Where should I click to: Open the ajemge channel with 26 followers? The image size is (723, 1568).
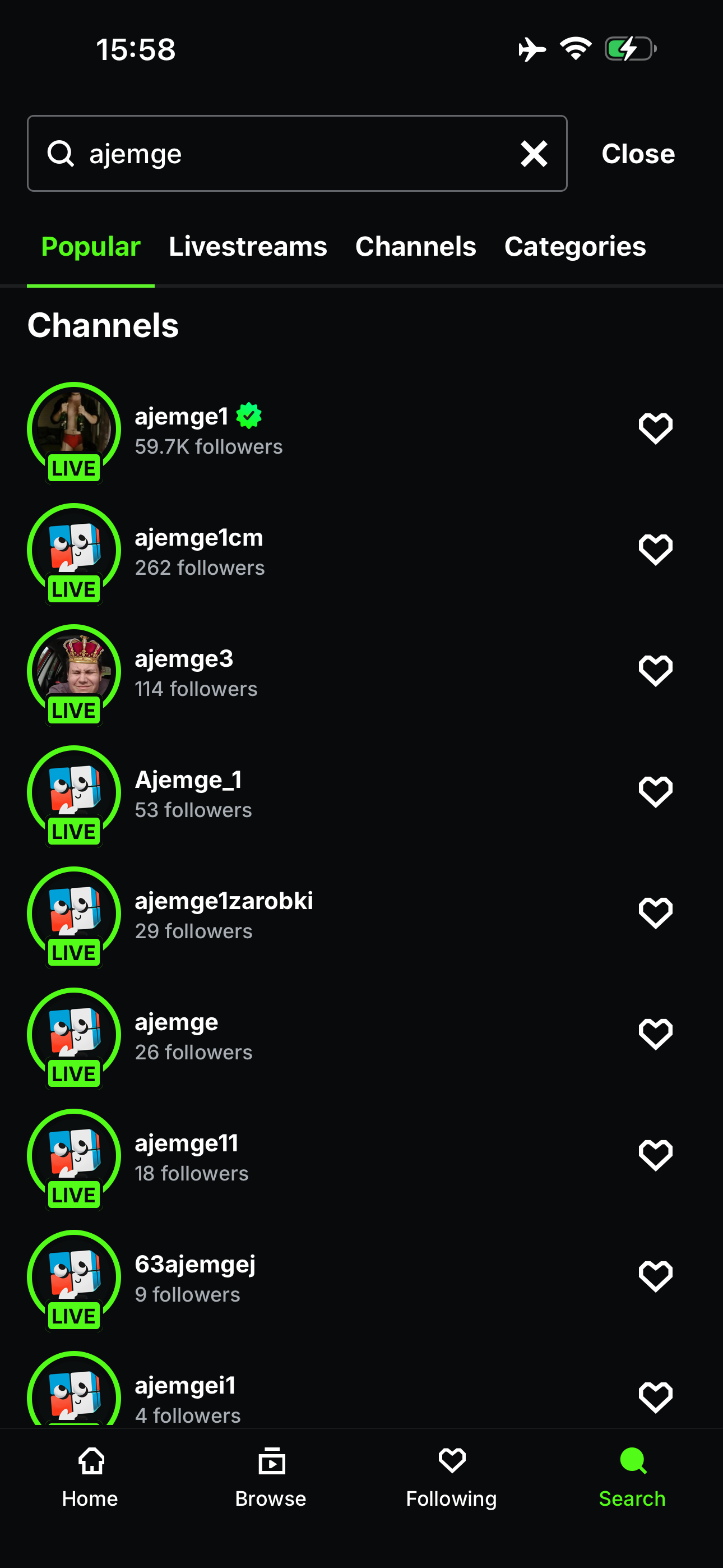pos(177,1035)
